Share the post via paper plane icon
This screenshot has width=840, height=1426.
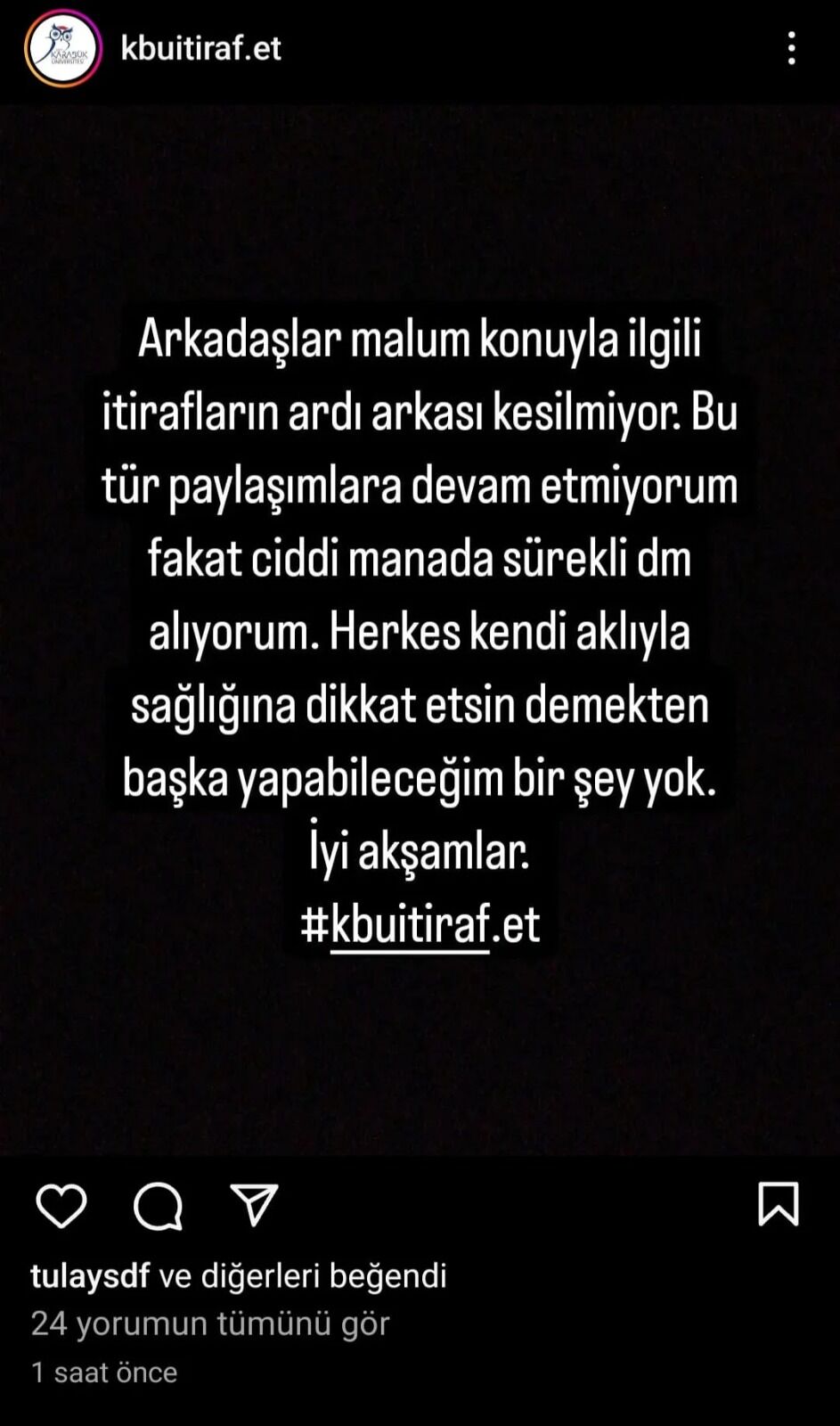[254, 1206]
